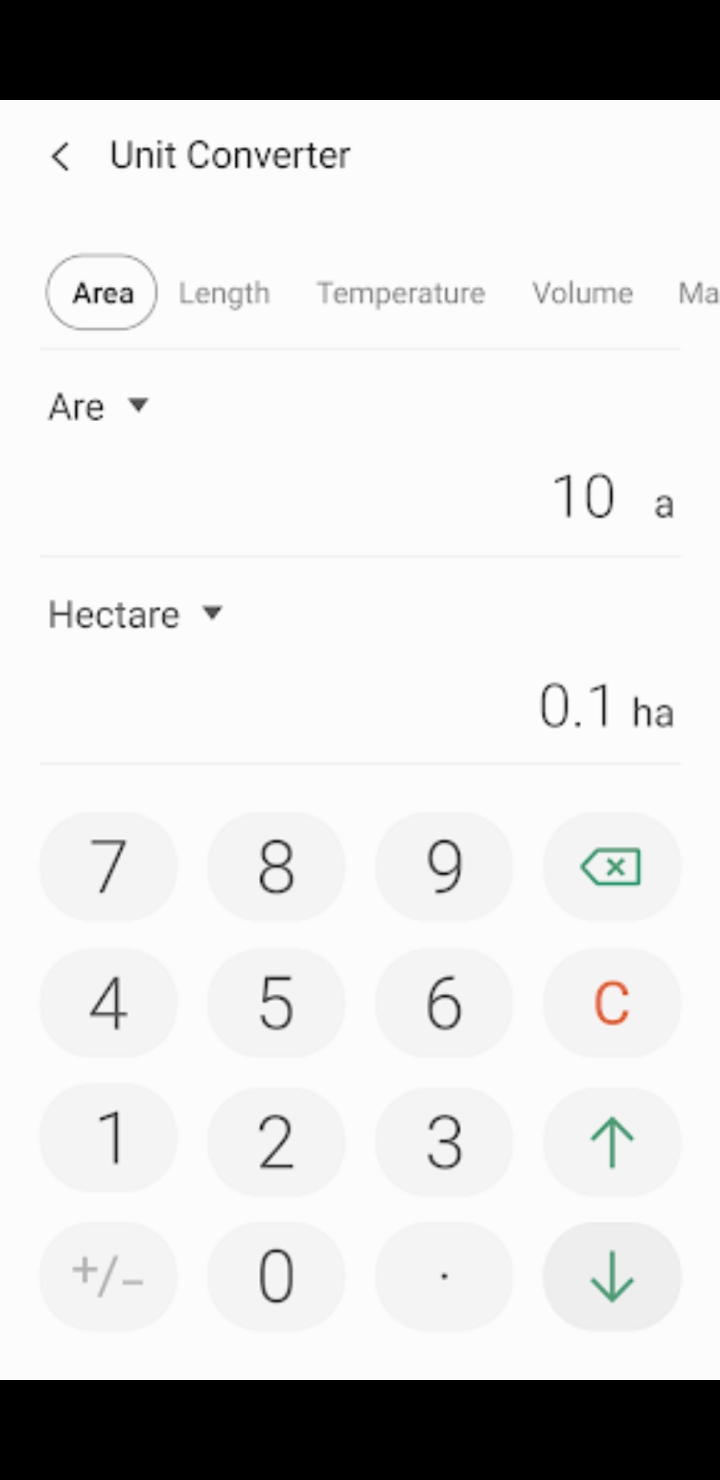
Task: Move to upper field with up arrow
Action: [611, 1141]
